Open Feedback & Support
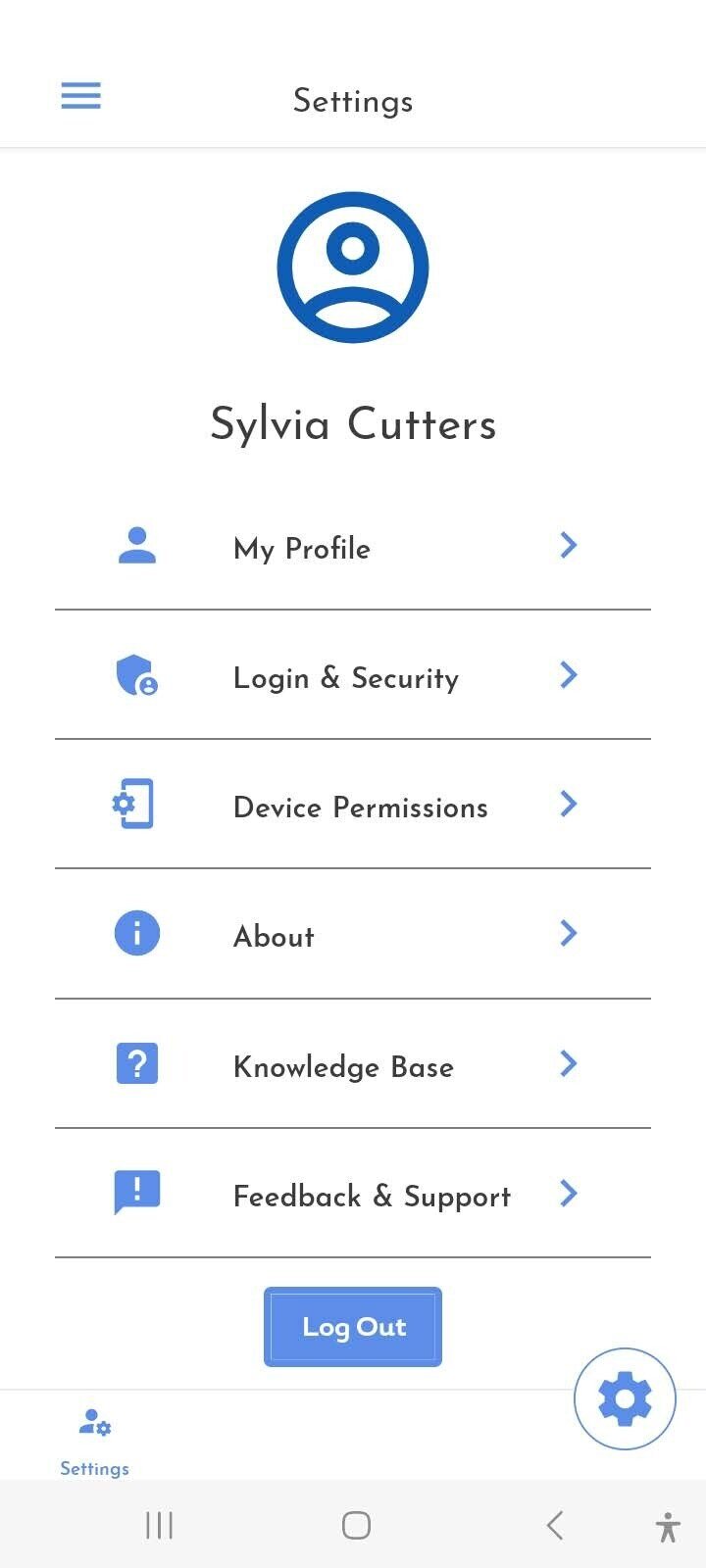 pyautogui.click(x=352, y=1195)
